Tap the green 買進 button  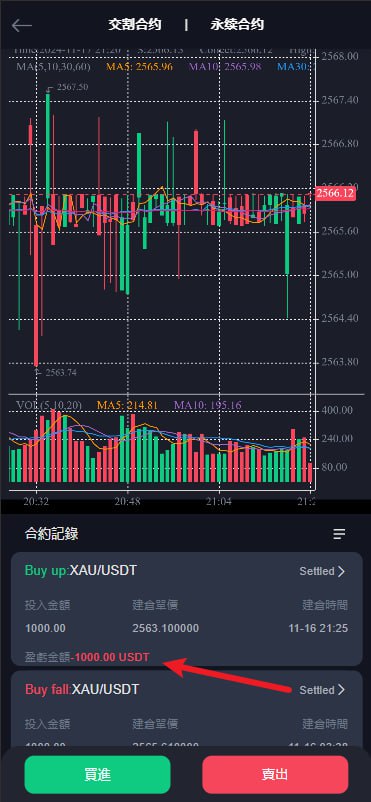(x=97, y=774)
